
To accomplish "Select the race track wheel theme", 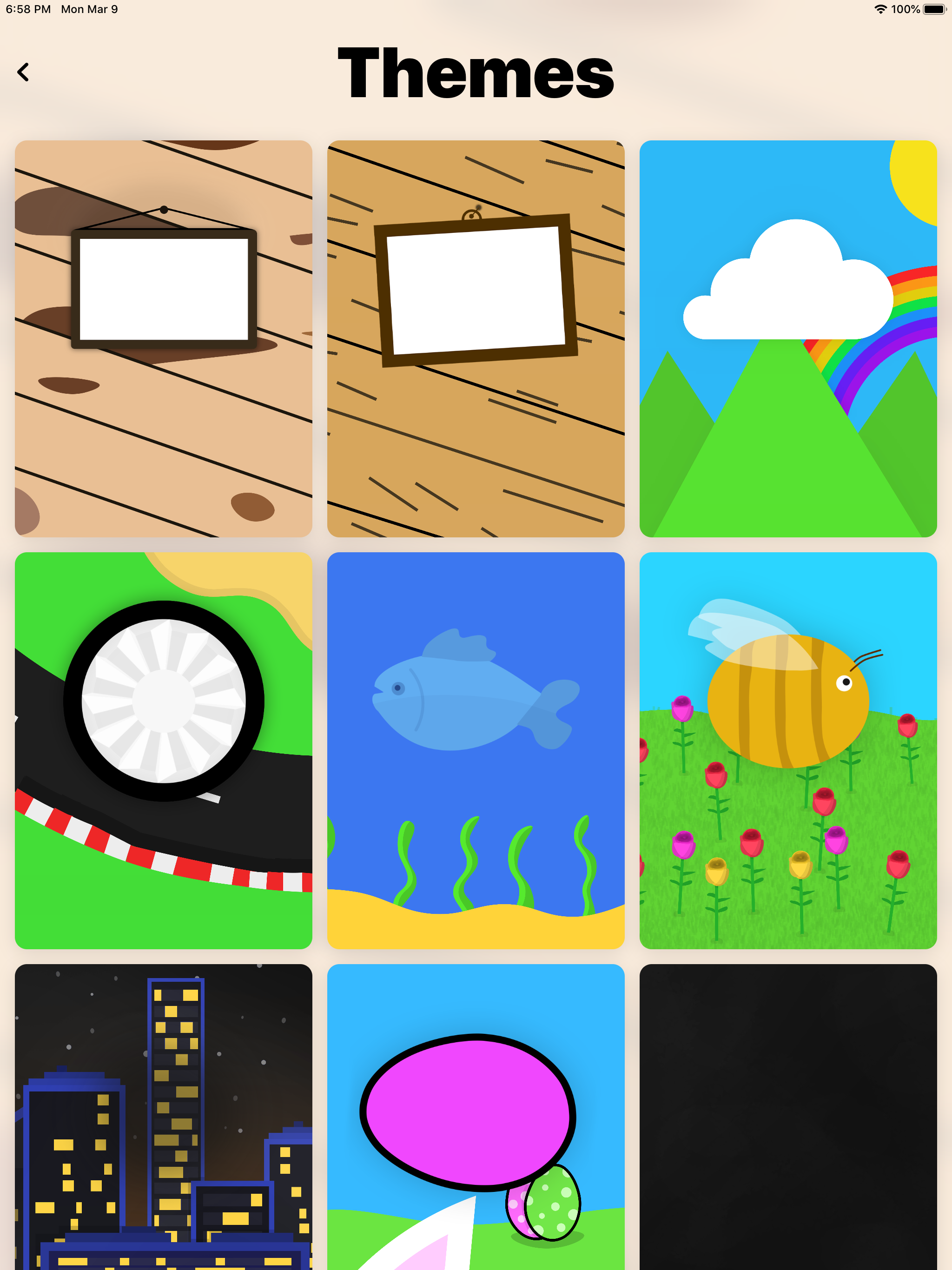I will click(164, 750).
